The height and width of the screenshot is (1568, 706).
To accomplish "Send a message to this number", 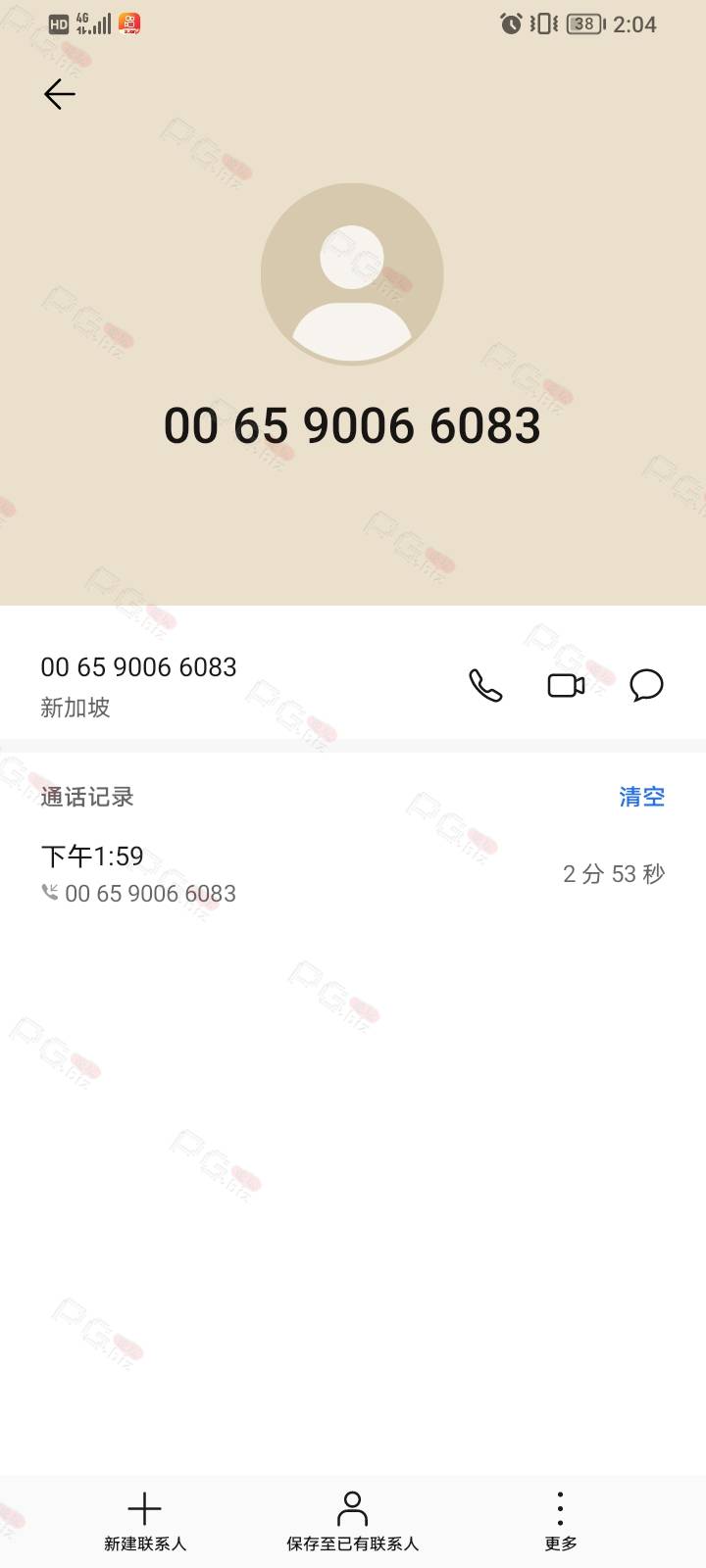I will pos(646,685).
